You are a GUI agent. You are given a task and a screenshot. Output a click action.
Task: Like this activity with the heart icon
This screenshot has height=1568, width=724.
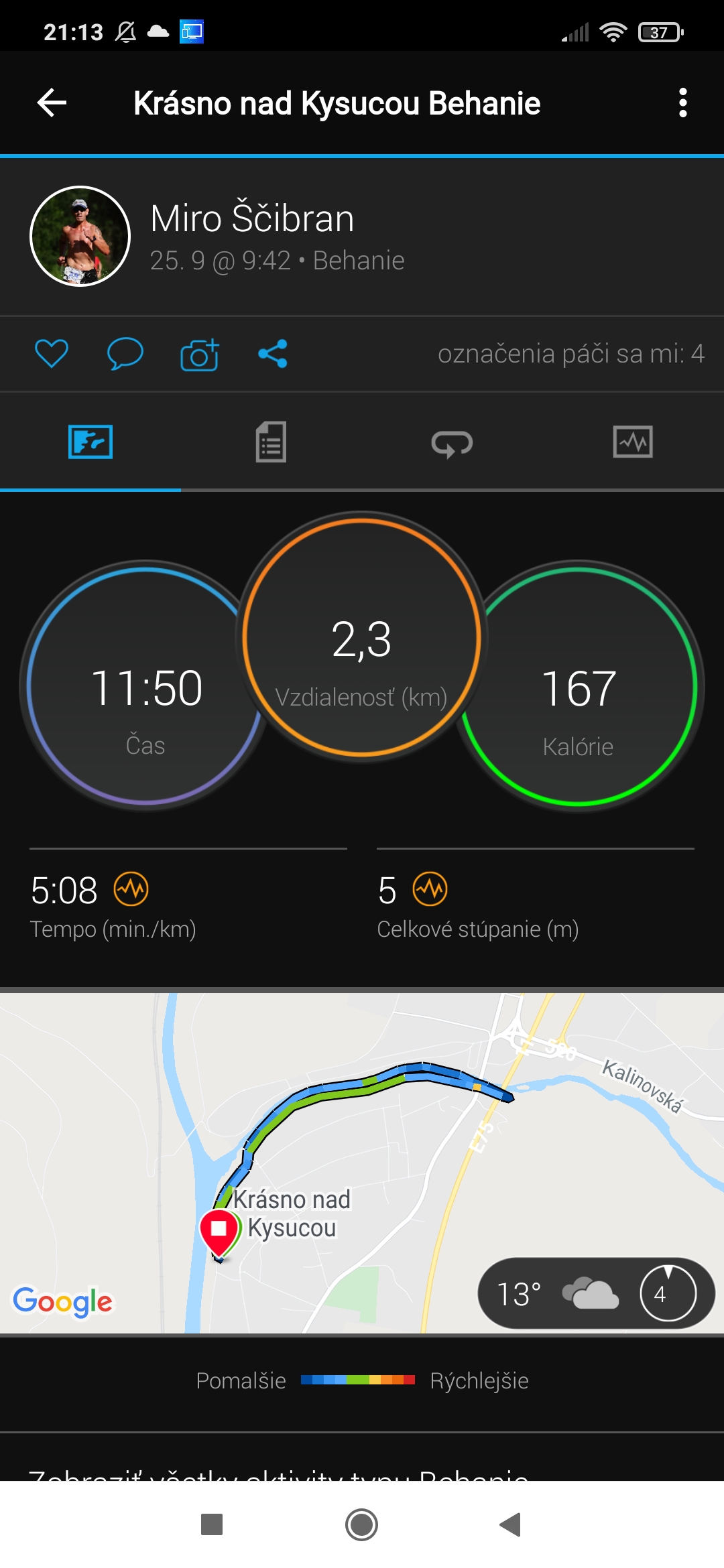[52, 353]
